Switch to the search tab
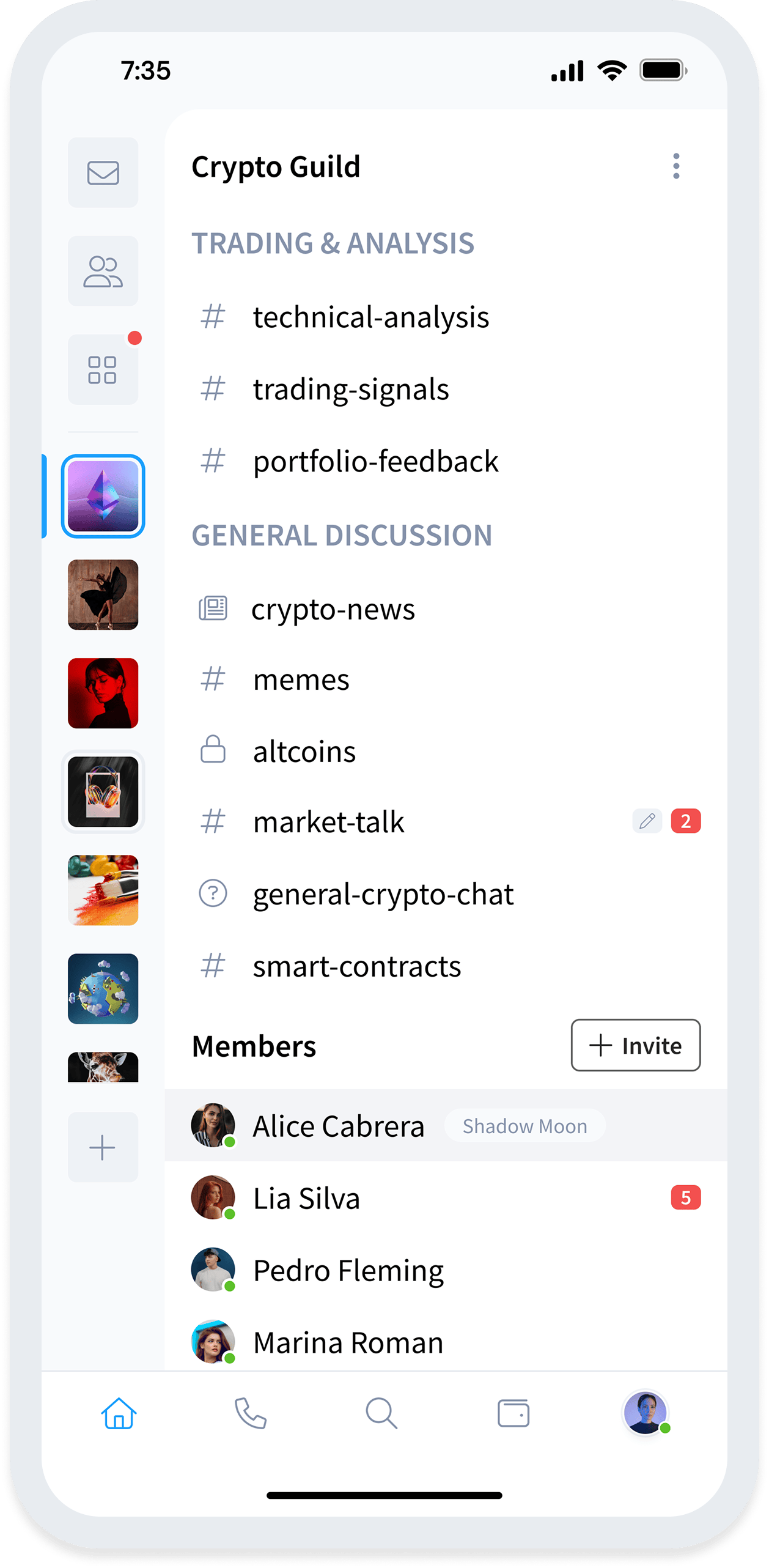 coord(381,1413)
